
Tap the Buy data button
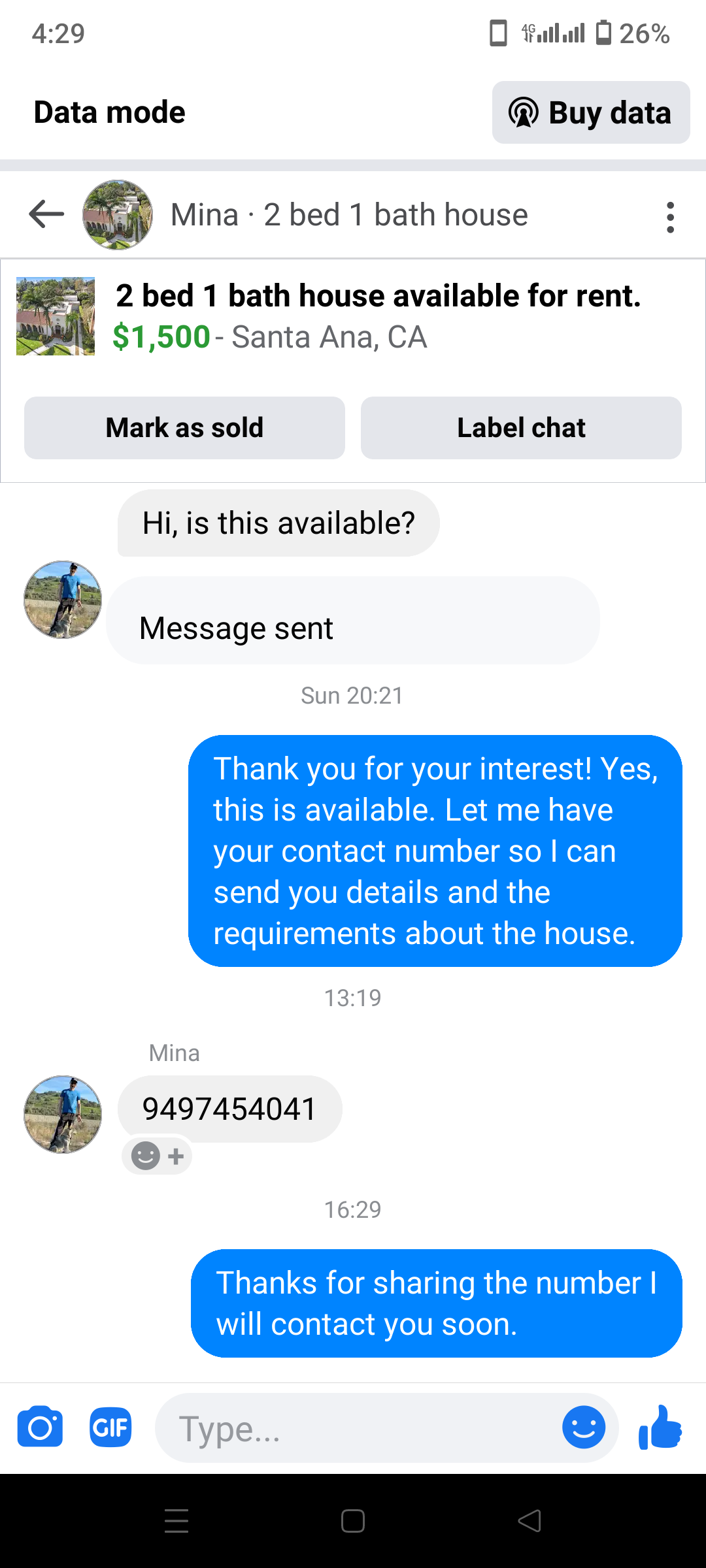590,112
